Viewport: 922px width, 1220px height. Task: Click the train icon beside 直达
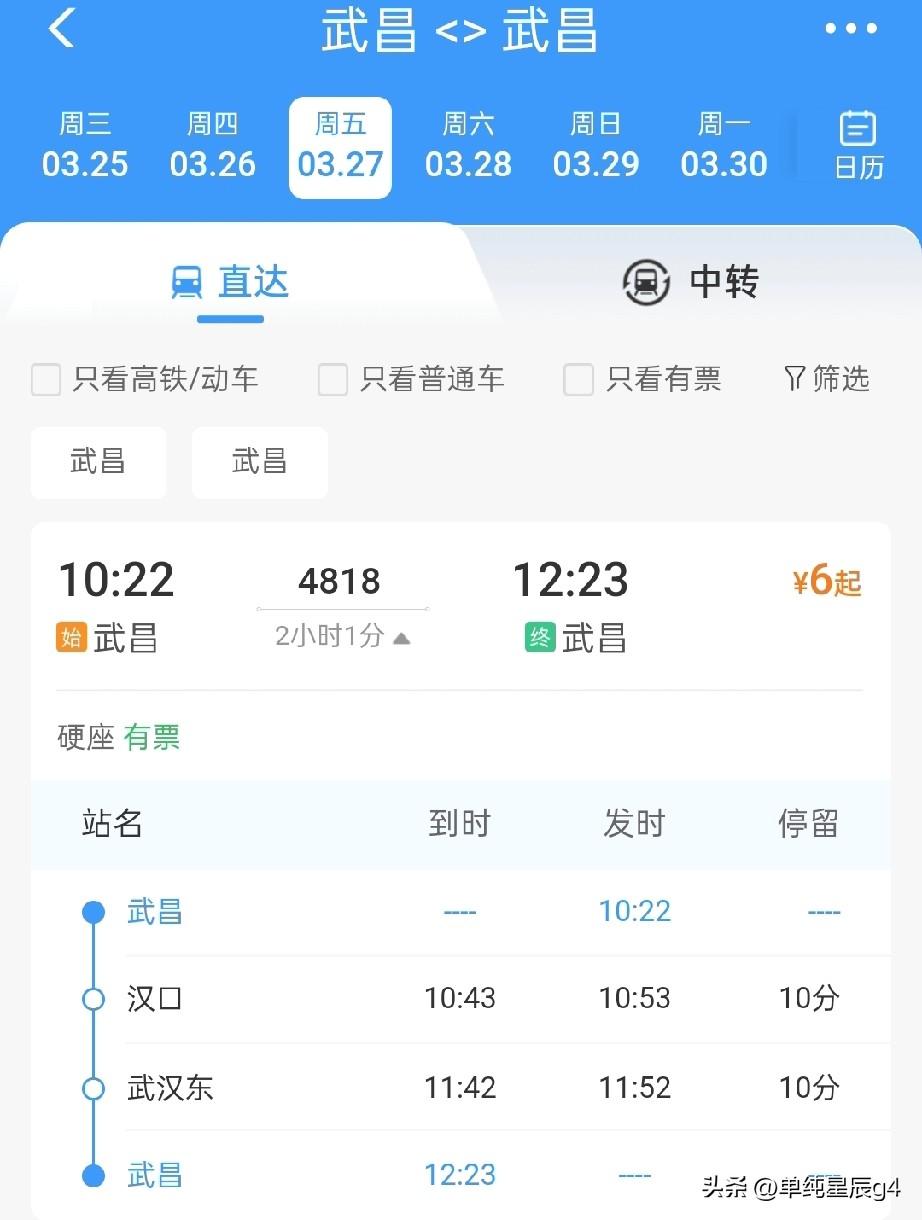pyautogui.click(x=189, y=282)
